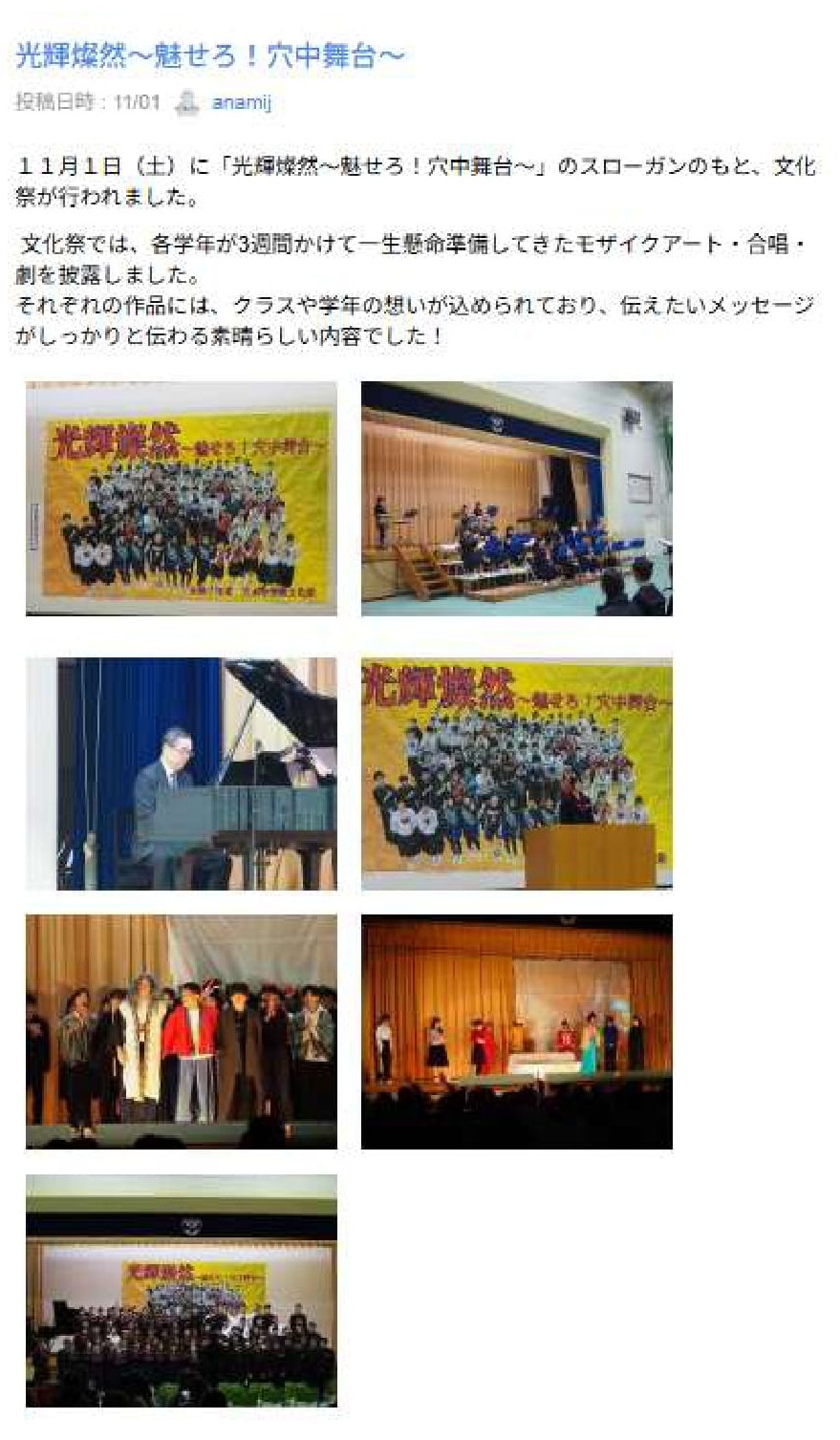
Task: View the stage play photo with dark audience
Action: (x=516, y=1031)
